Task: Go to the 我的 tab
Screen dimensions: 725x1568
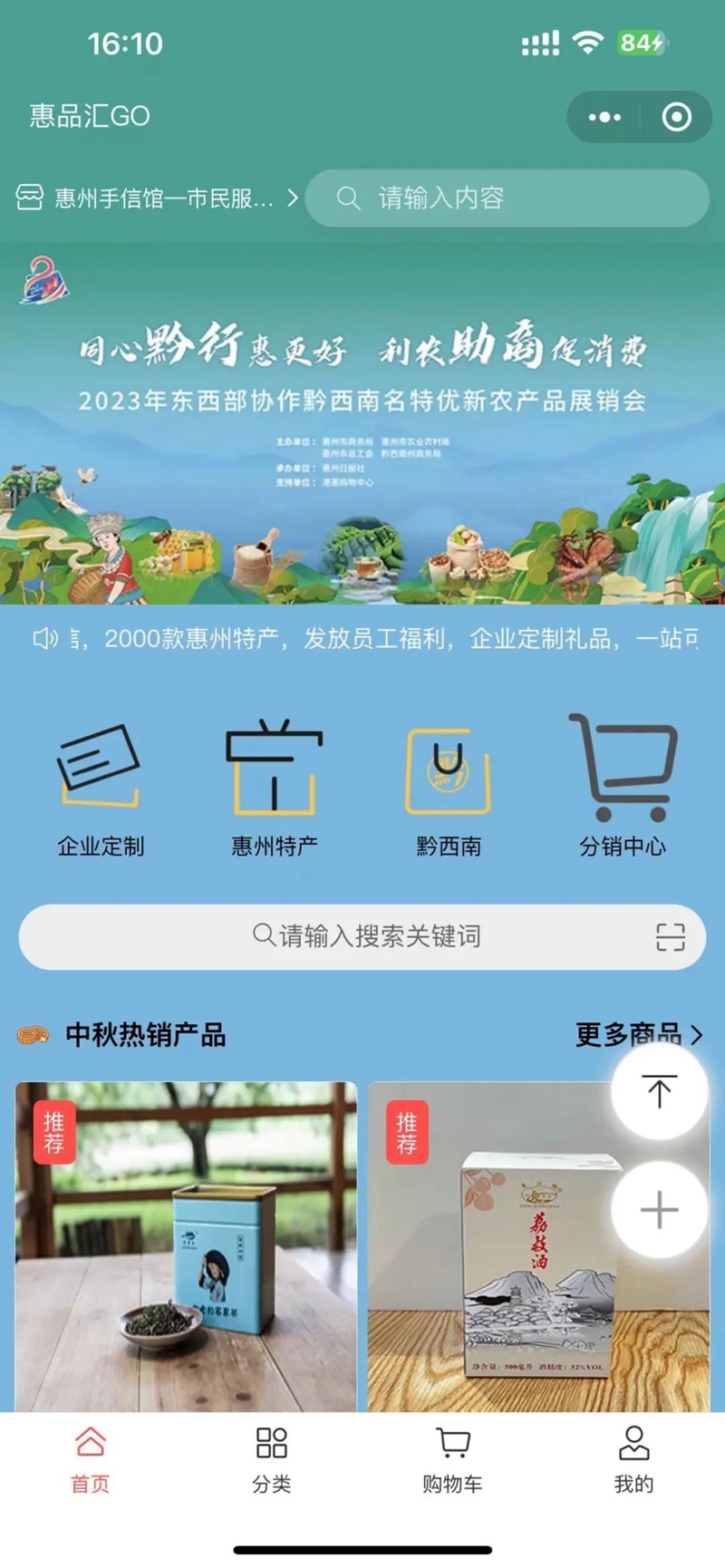Action: coord(633,1460)
